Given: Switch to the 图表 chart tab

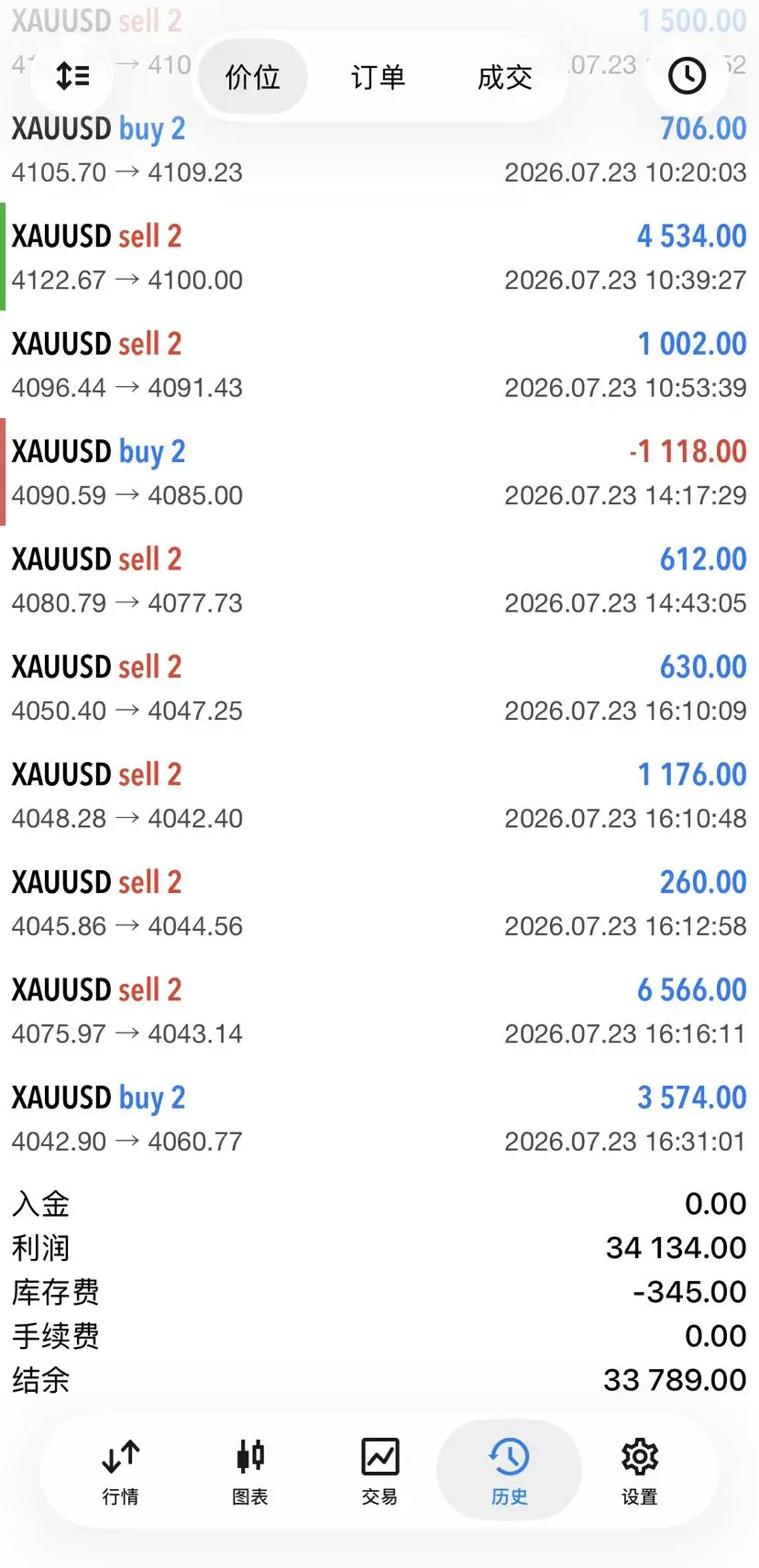Looking at the screenshot, I should pos(250,1470).
